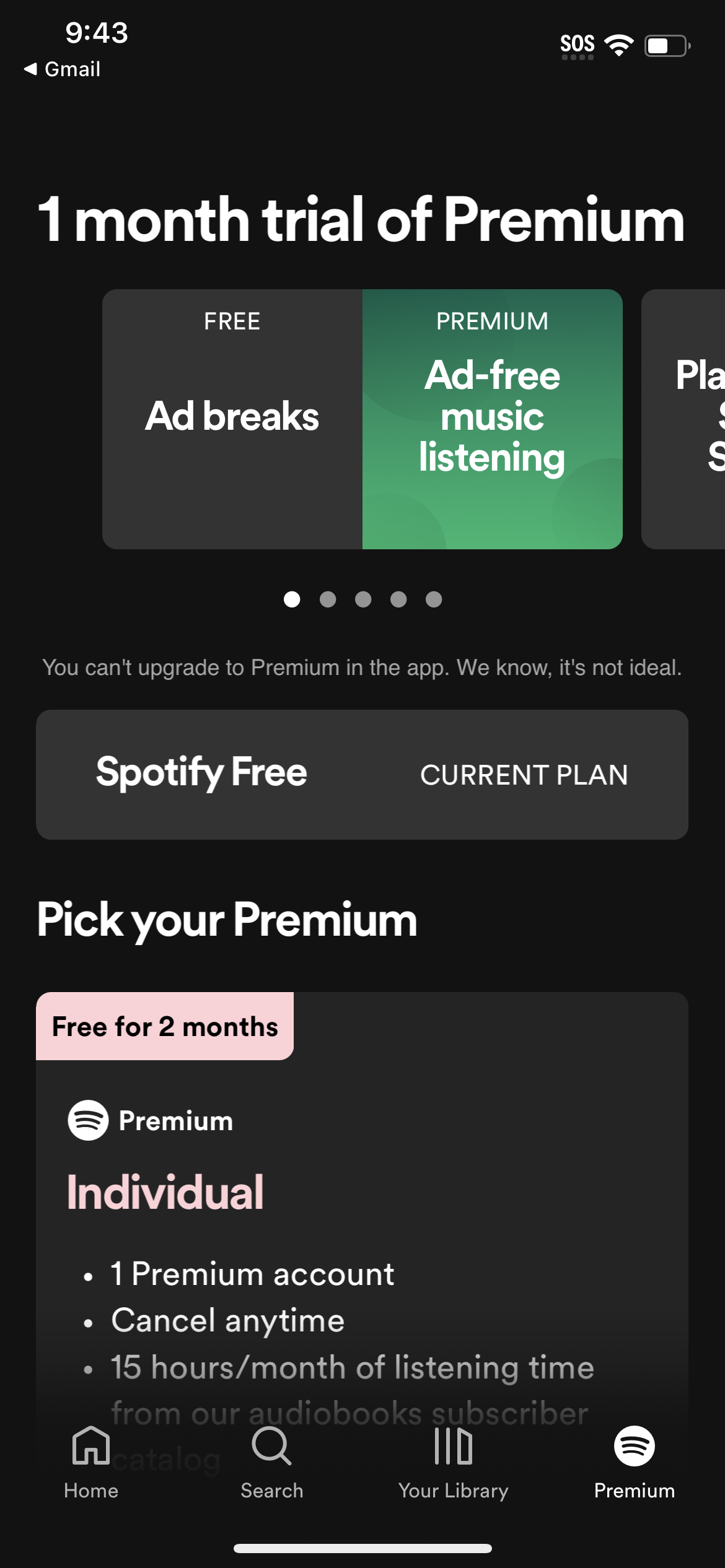Screen dimensions: 725x1568
Task: Select the third carousel page dot
Action: 362,599
